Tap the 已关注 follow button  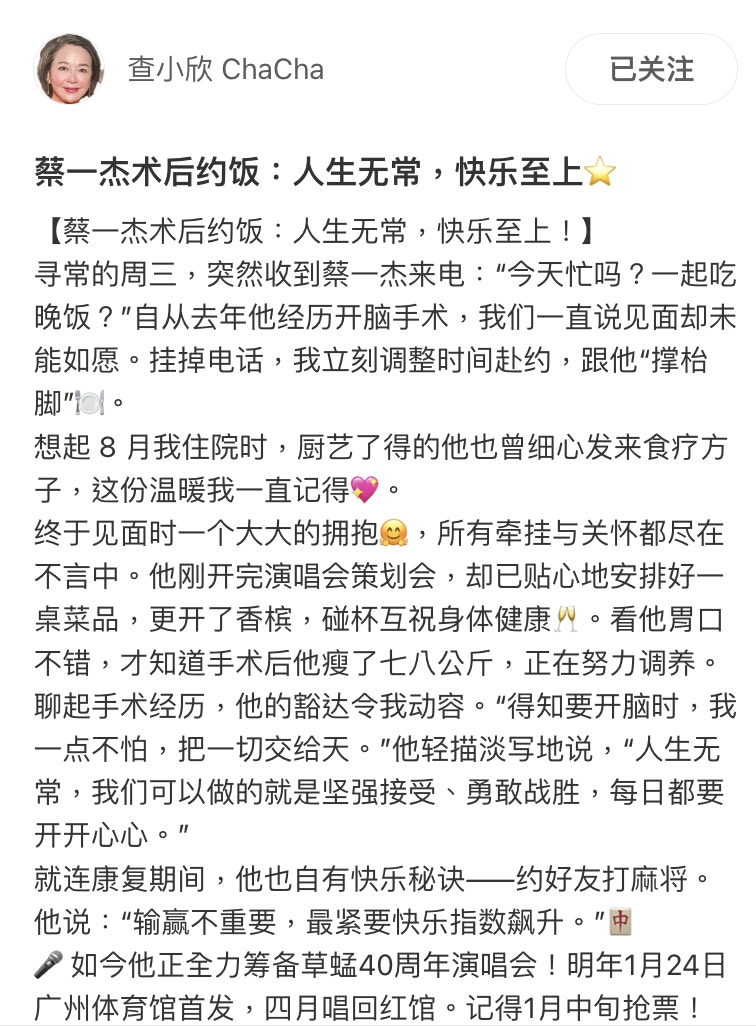pos(651,69)
